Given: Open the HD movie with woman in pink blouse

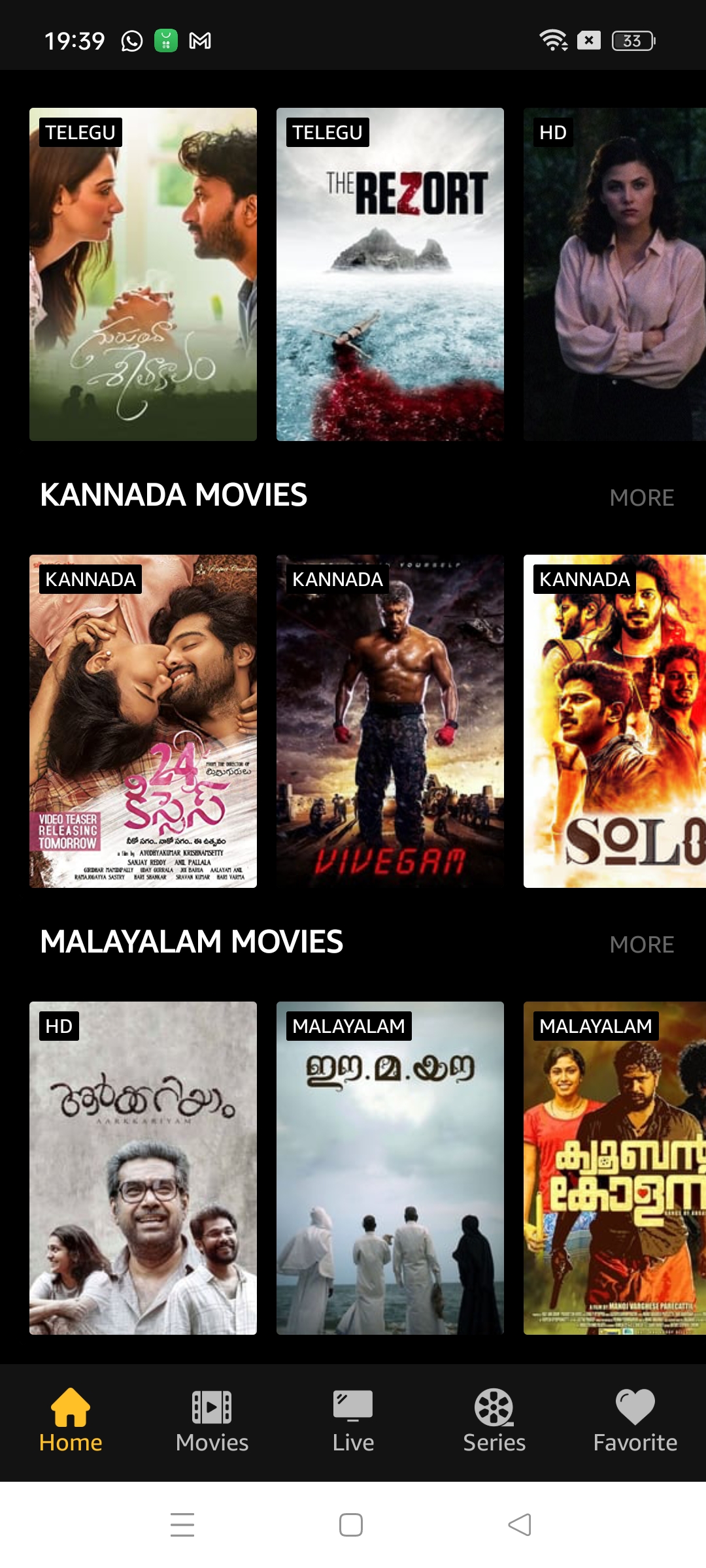Looking at the screenshot, I should 614,274.
